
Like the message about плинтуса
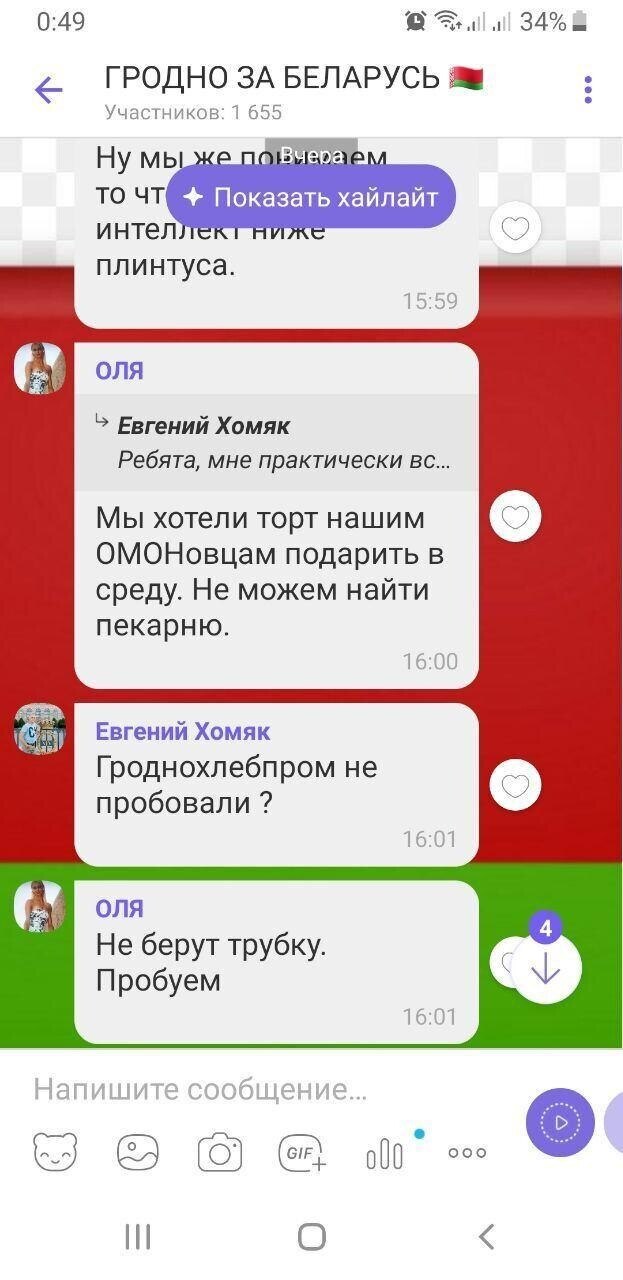(x=515, y=229)
